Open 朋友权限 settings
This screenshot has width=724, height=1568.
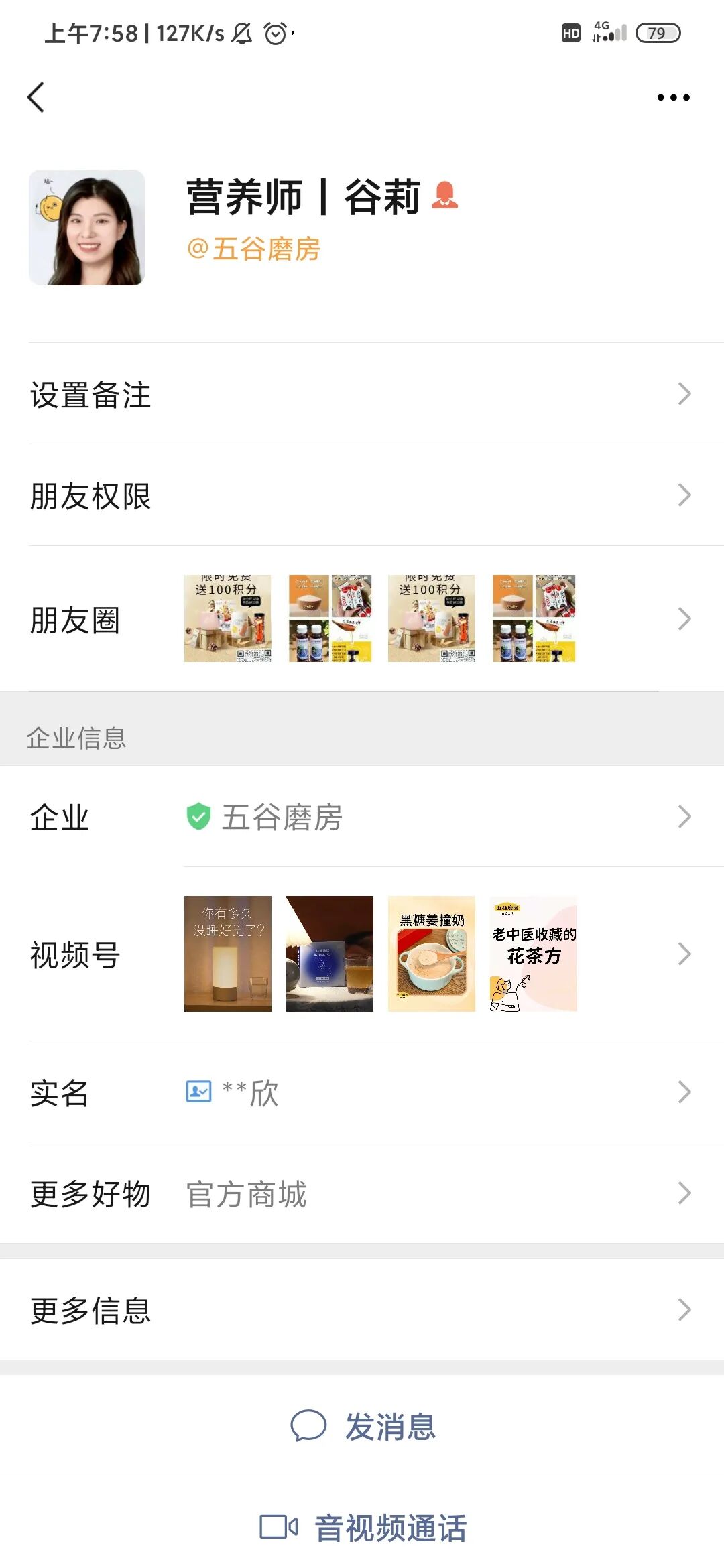(362, 496)
